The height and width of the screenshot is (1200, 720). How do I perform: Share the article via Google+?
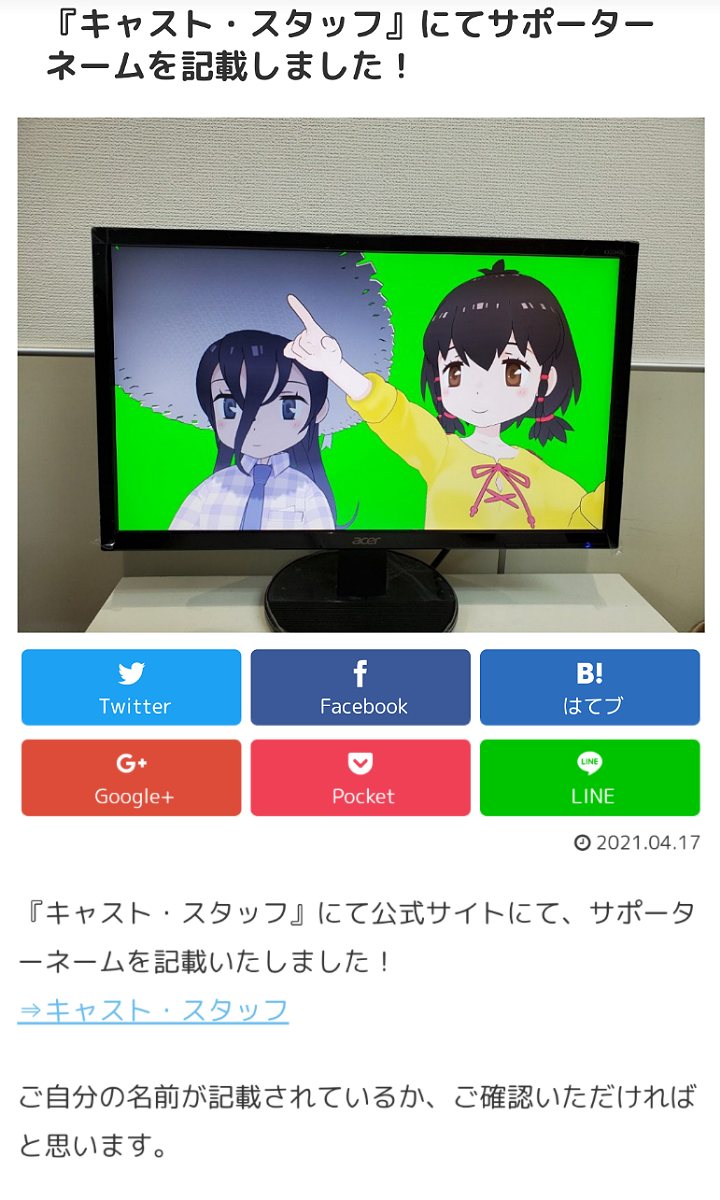pos(131,778)
